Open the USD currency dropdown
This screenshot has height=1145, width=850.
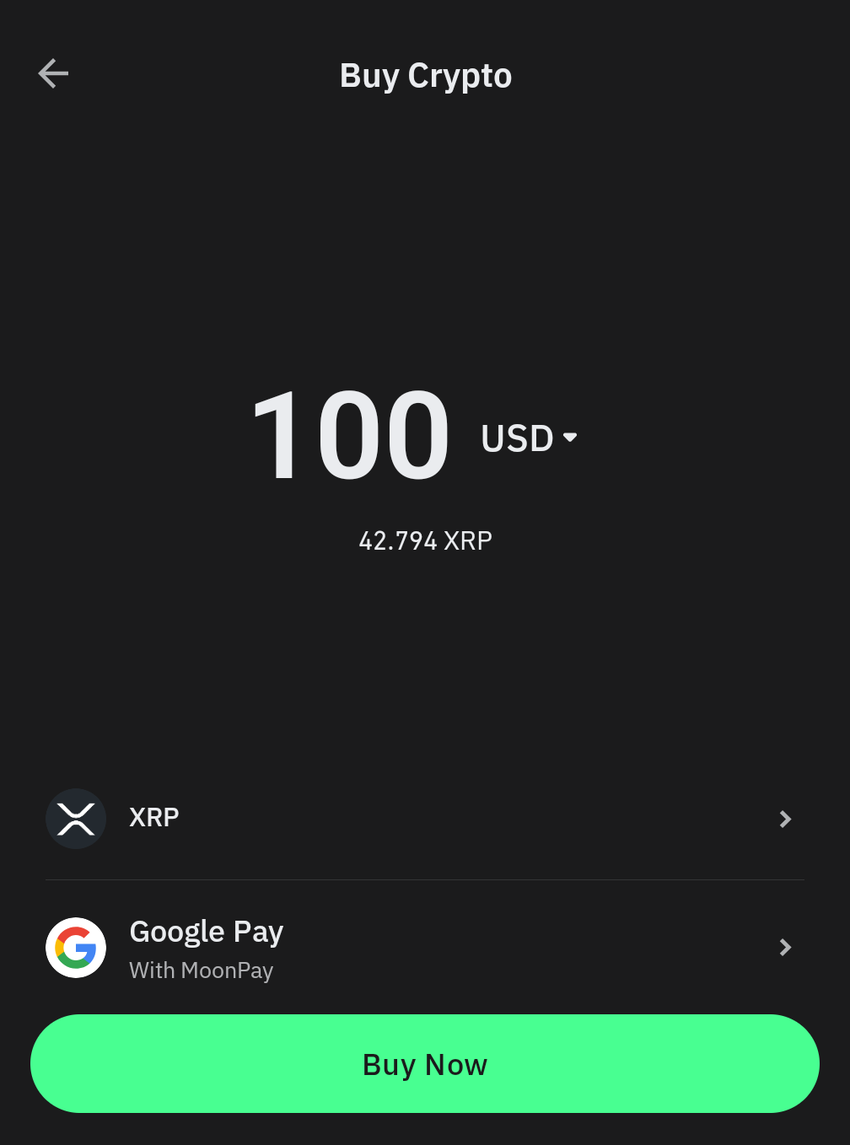click(x=529, y=438)
